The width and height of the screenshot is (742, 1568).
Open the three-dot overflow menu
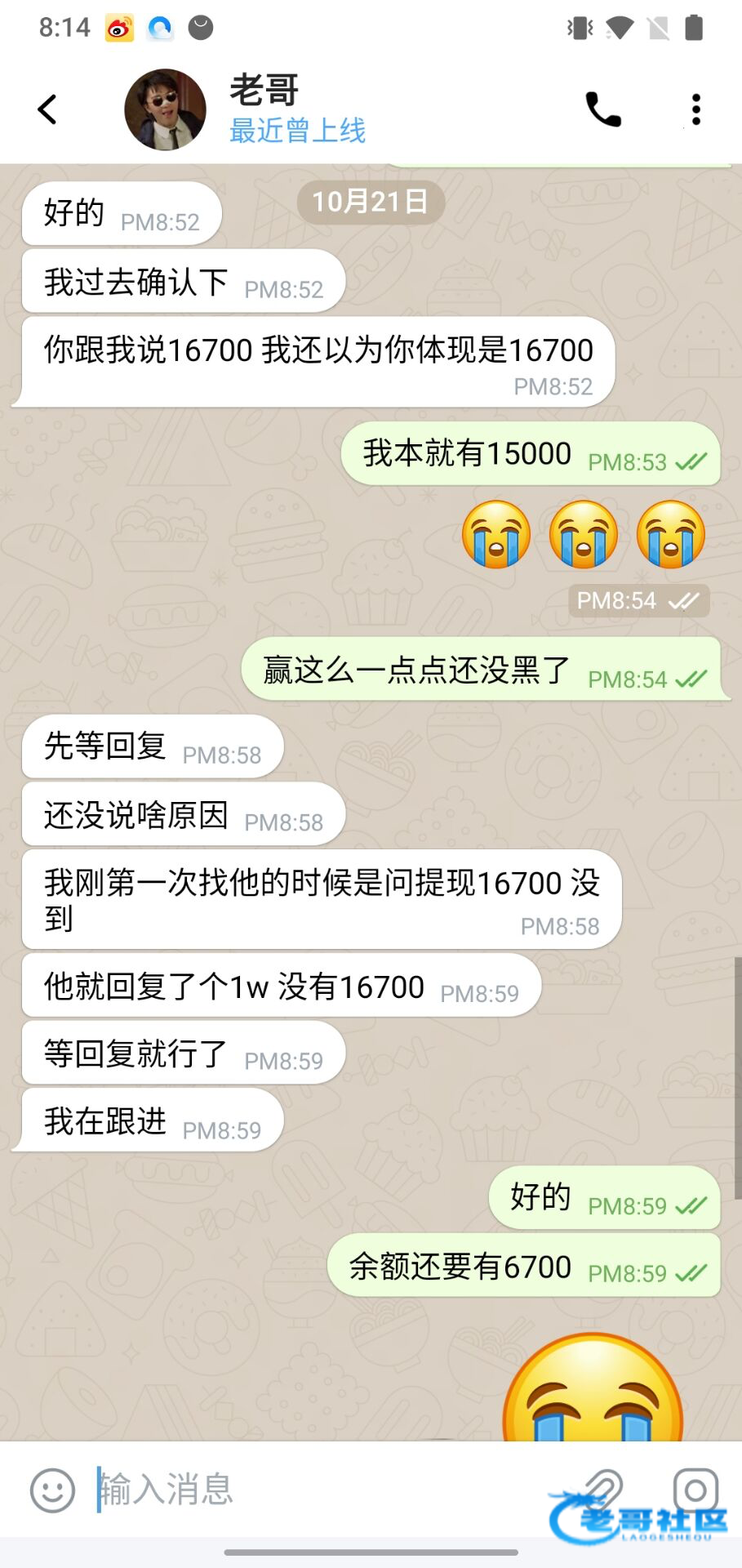click(695, 109)
